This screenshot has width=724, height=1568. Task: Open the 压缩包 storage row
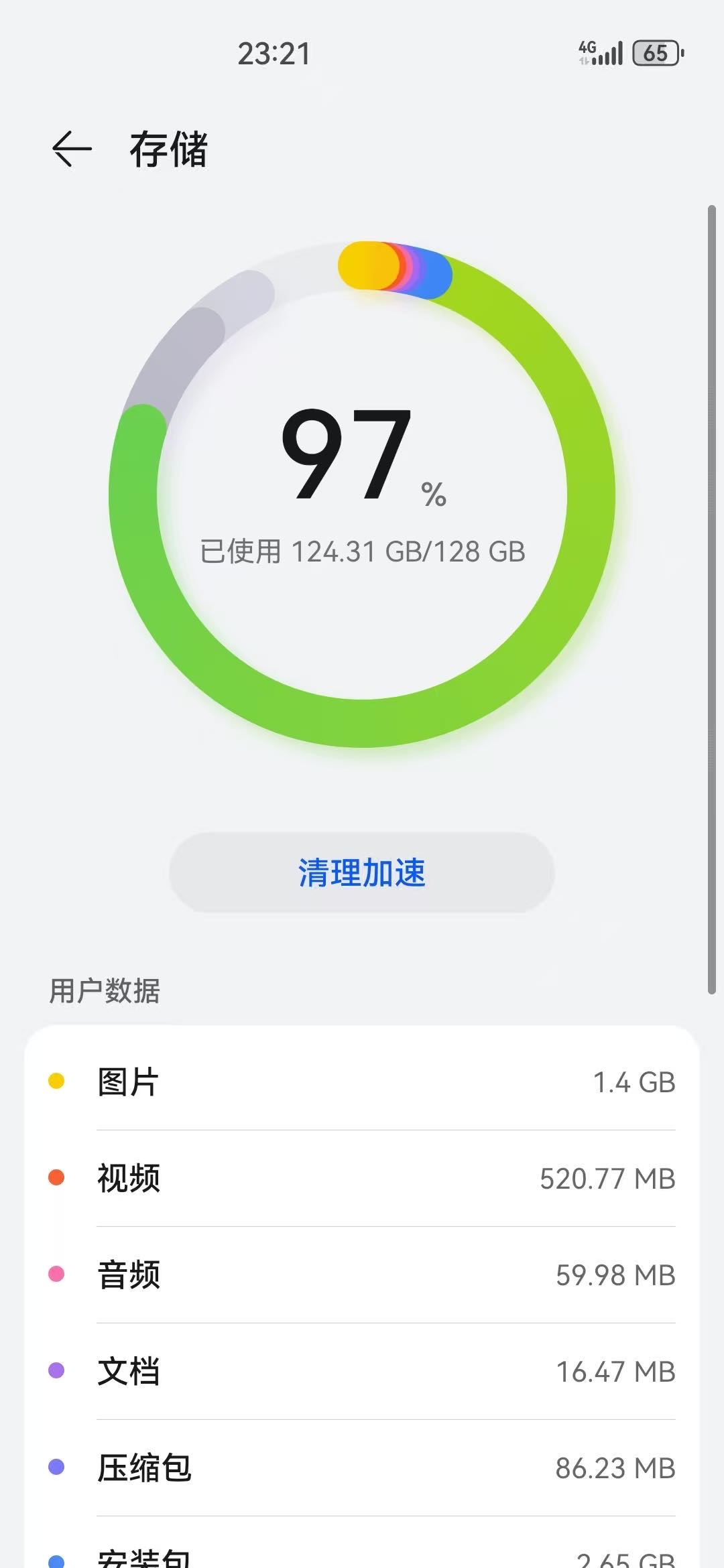coord(362,1467)
